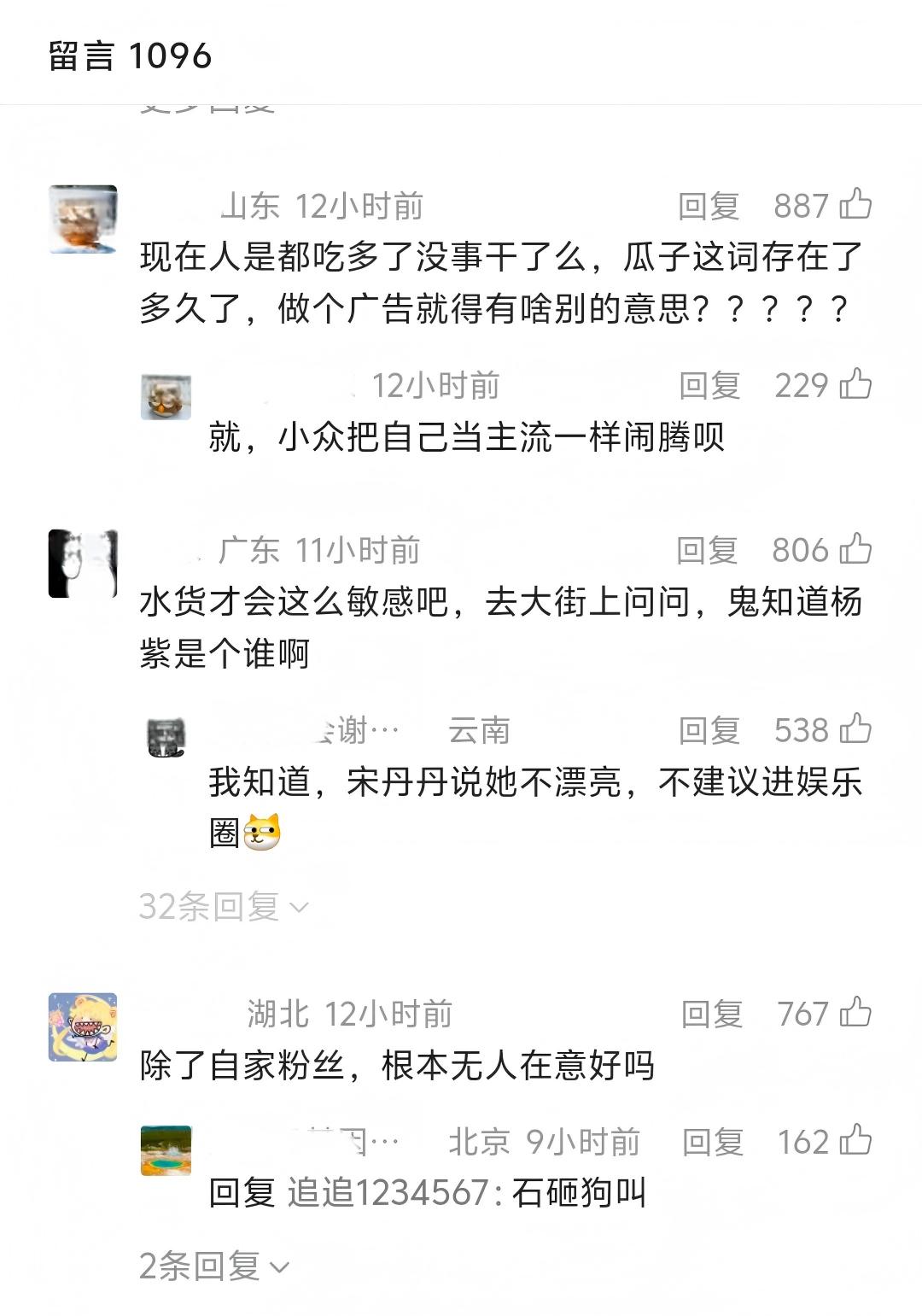Open the 广东 commenter's profile picture
922x1316 pixels.
[83, 564]
